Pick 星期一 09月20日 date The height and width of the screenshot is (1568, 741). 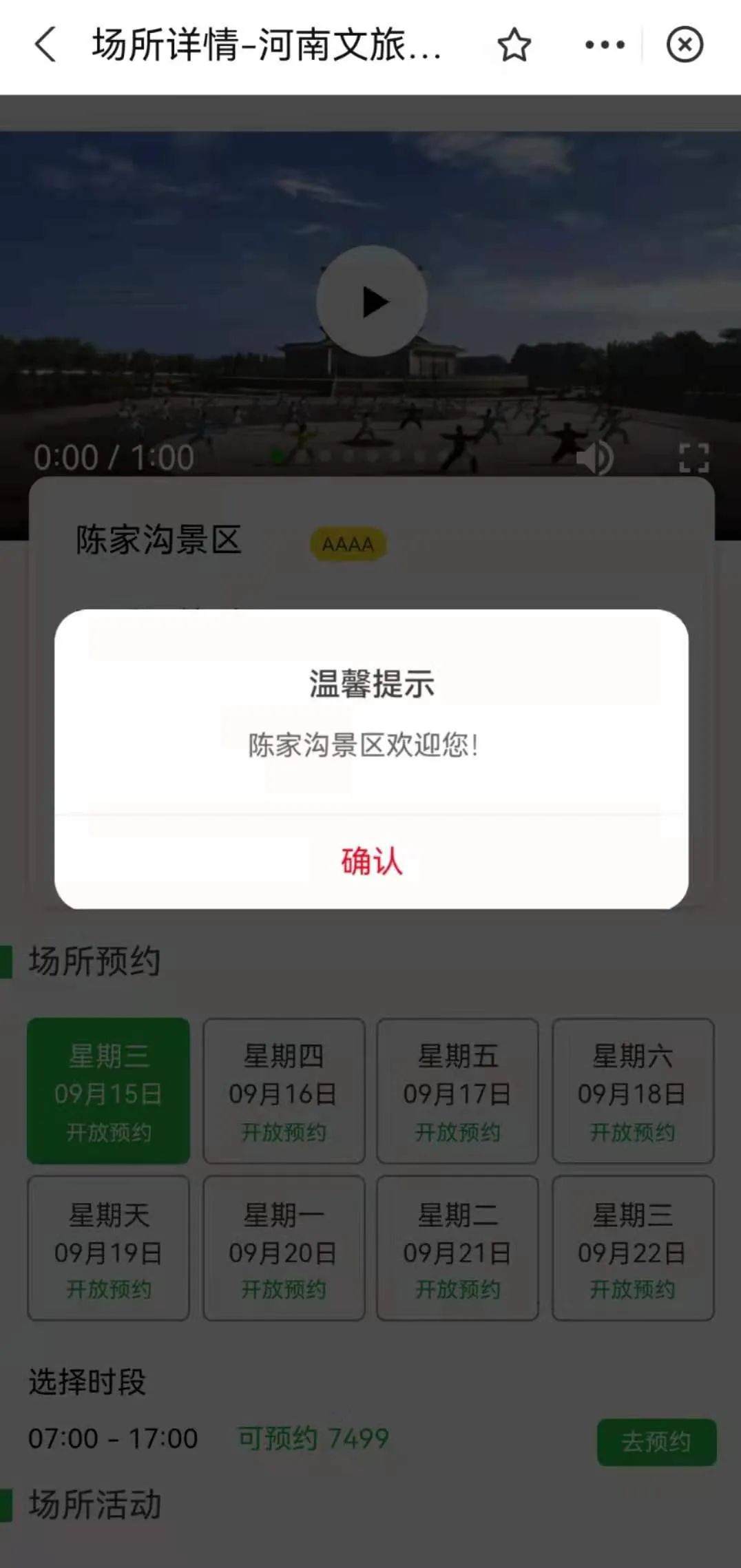[x=284, y=1248]
